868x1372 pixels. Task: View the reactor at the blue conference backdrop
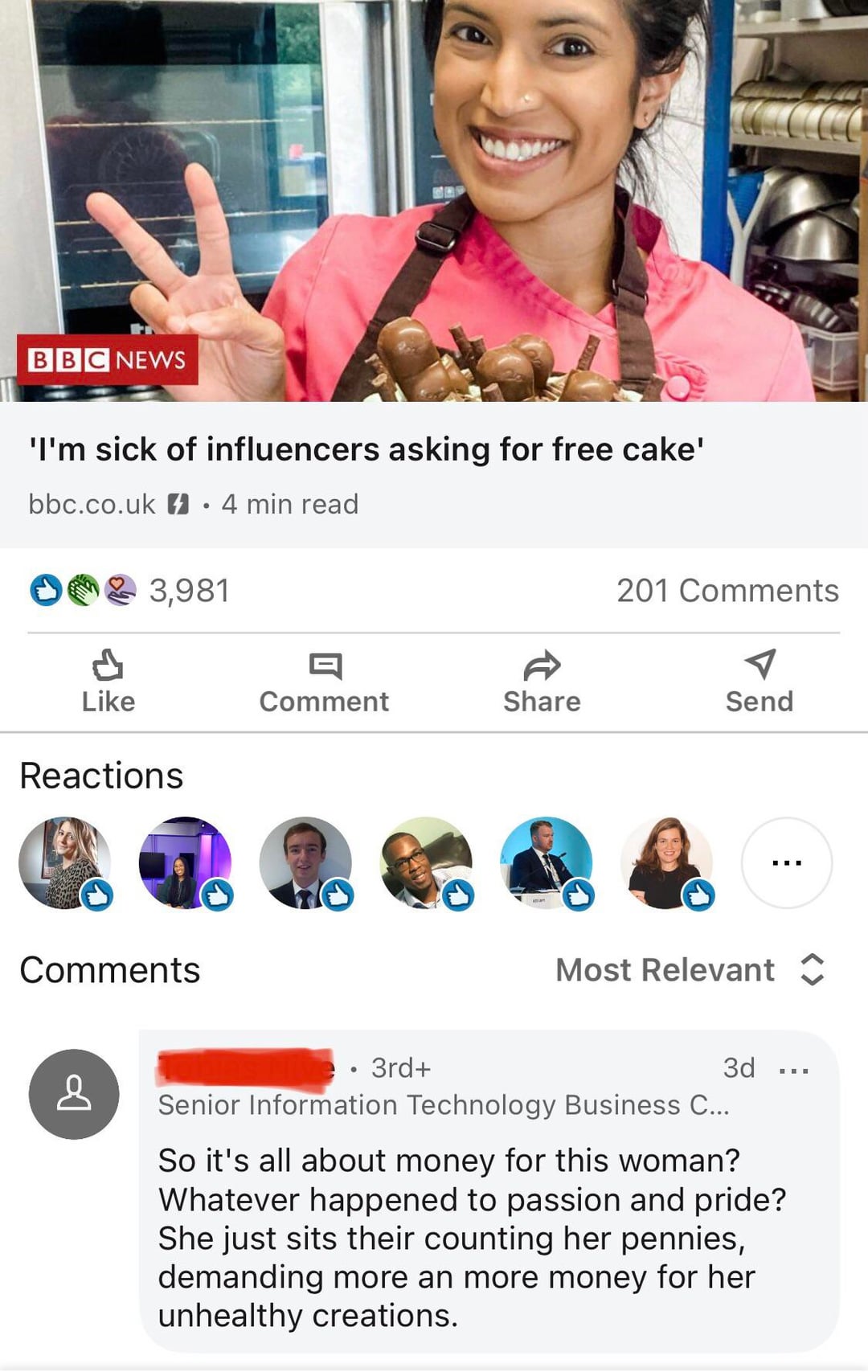click(x=547, y=863)
